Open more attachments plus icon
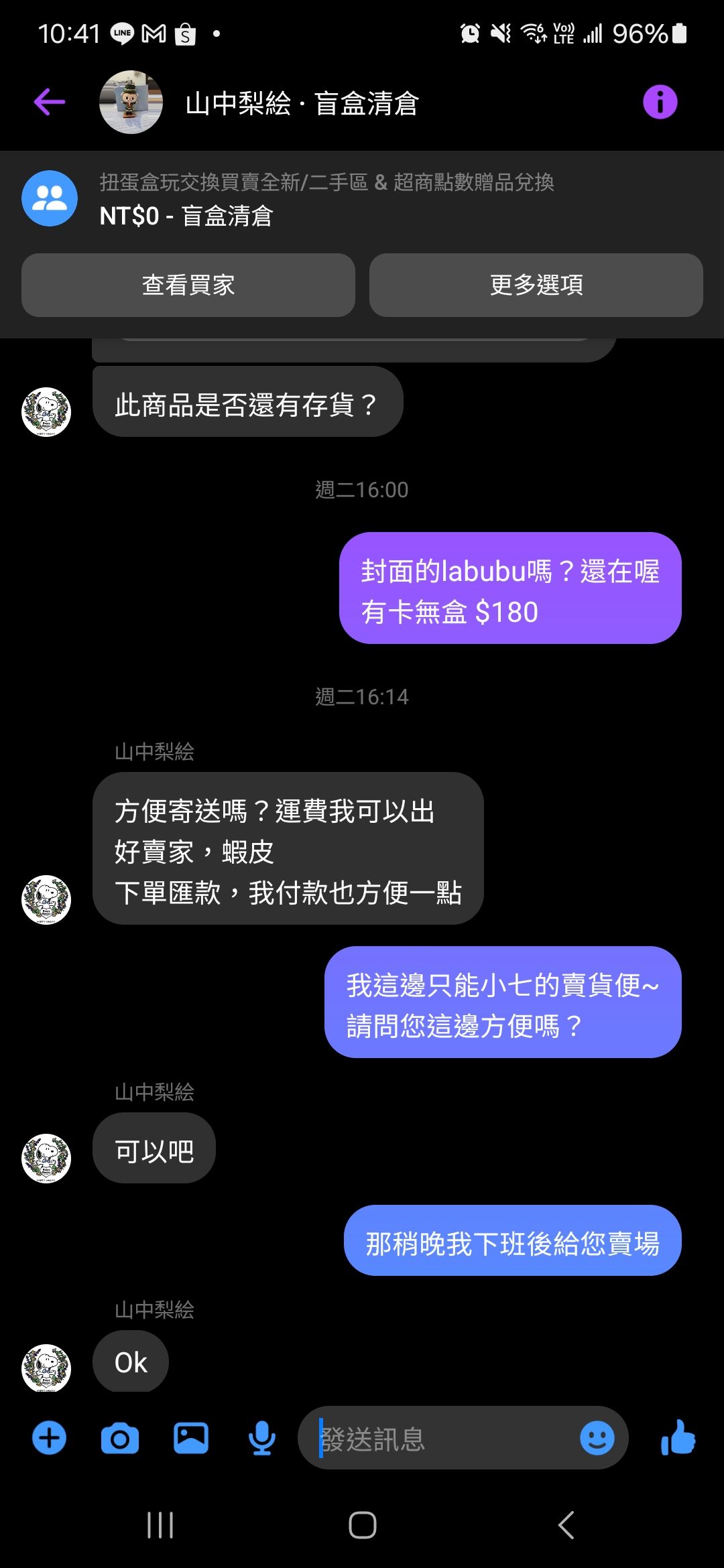The width and height of the screenshot is (724, 1568). point(50,1437)
